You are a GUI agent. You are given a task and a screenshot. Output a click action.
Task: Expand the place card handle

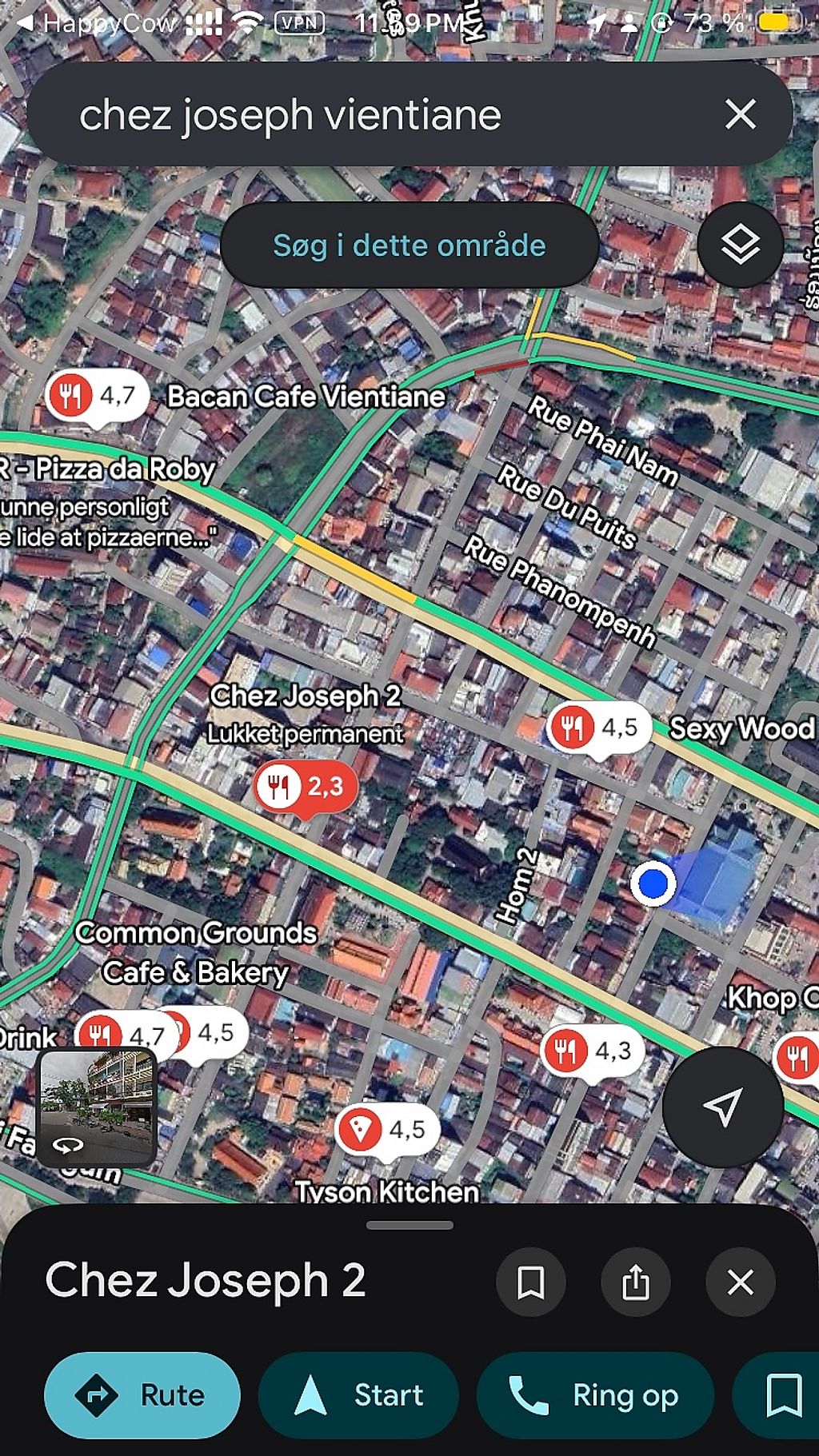(409, 1225)
